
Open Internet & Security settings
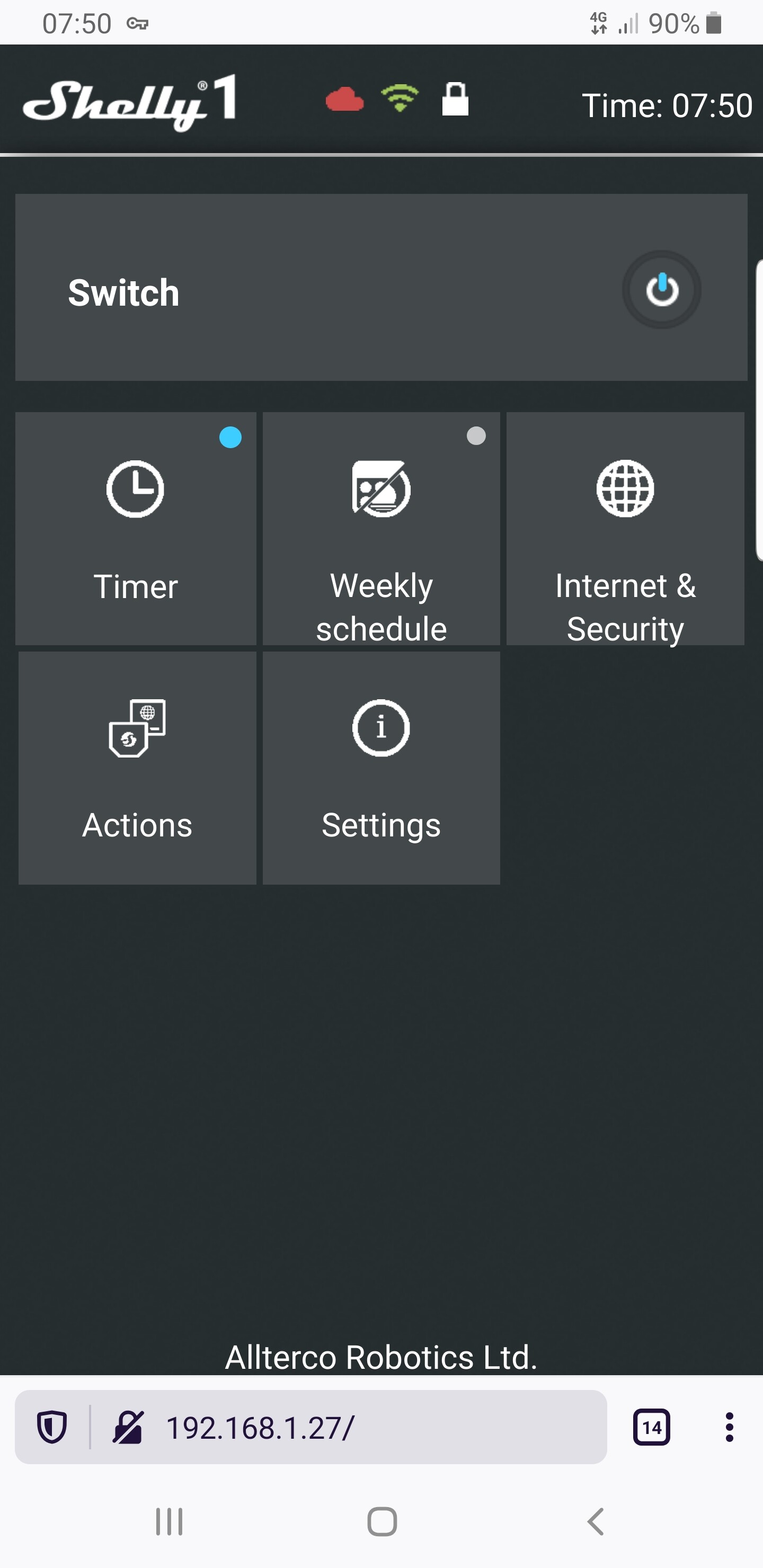coord(625,528)
